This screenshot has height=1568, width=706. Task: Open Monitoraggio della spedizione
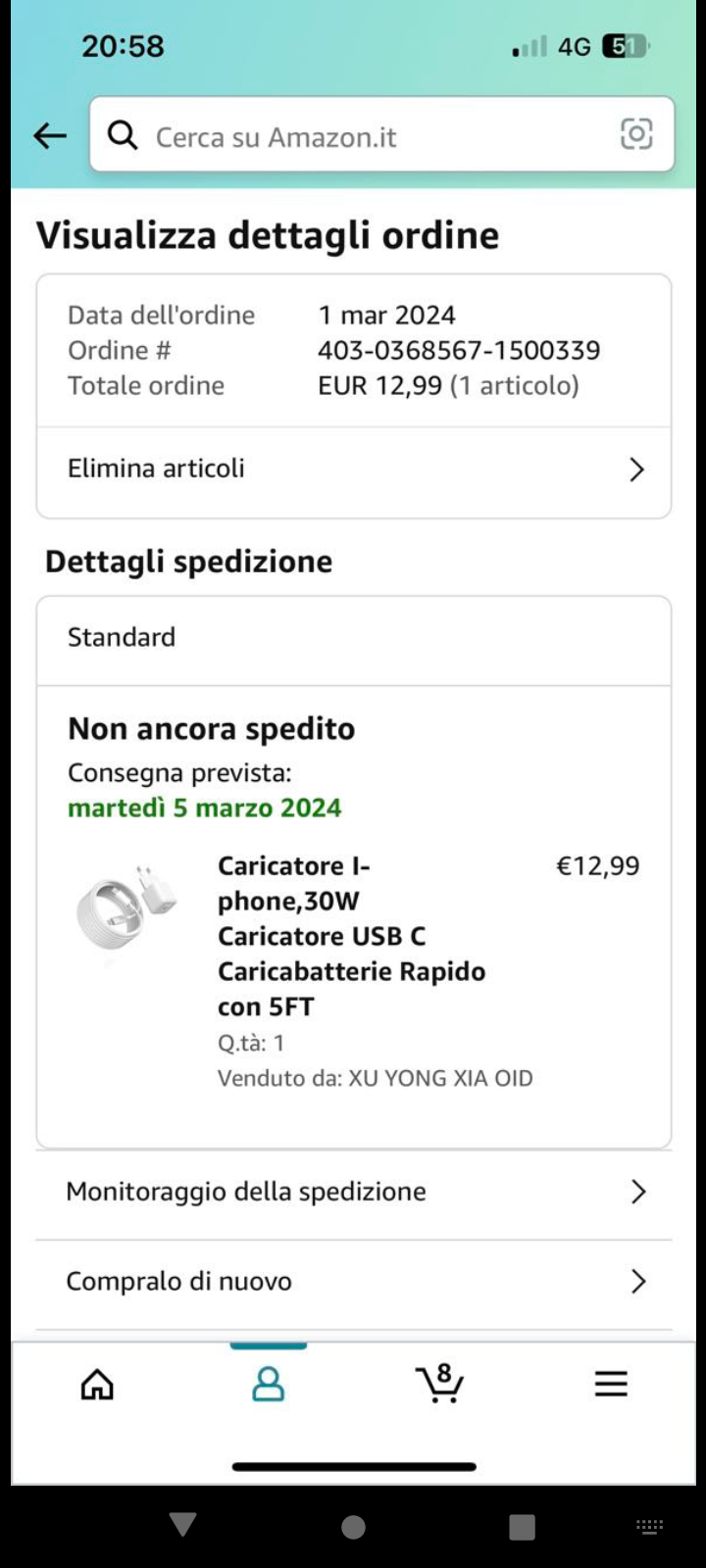353,1192
